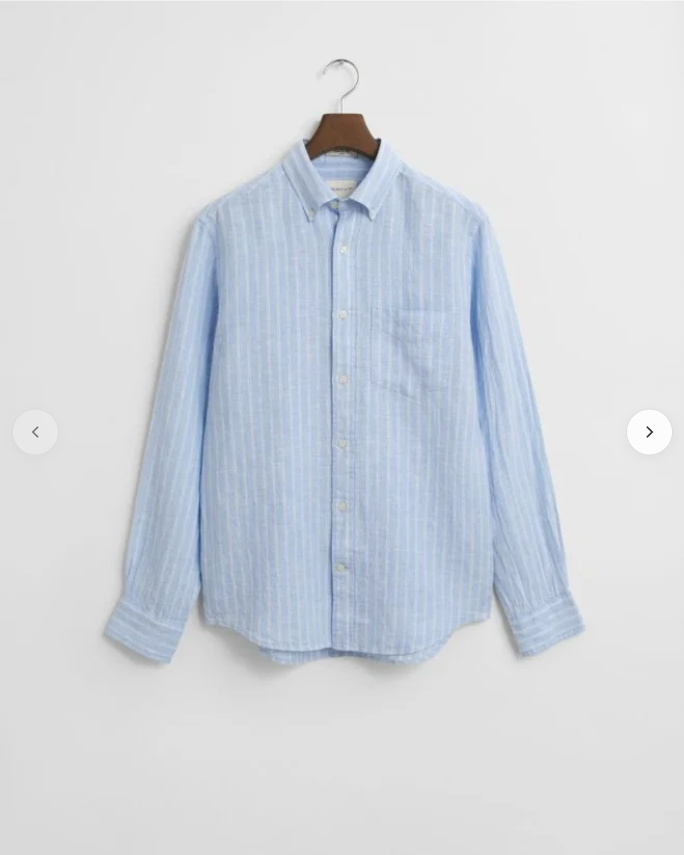The width and height of the screenshot is (684, 855).
Task: Show the next product image
Action: point(649,432)
